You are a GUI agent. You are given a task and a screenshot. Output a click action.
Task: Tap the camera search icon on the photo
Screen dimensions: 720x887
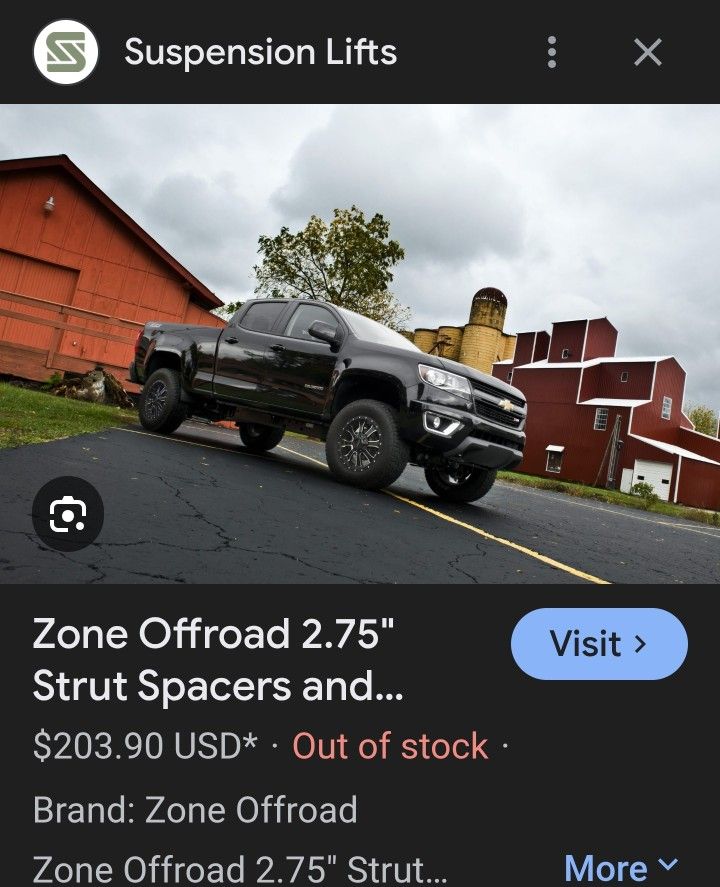[67, 514]
